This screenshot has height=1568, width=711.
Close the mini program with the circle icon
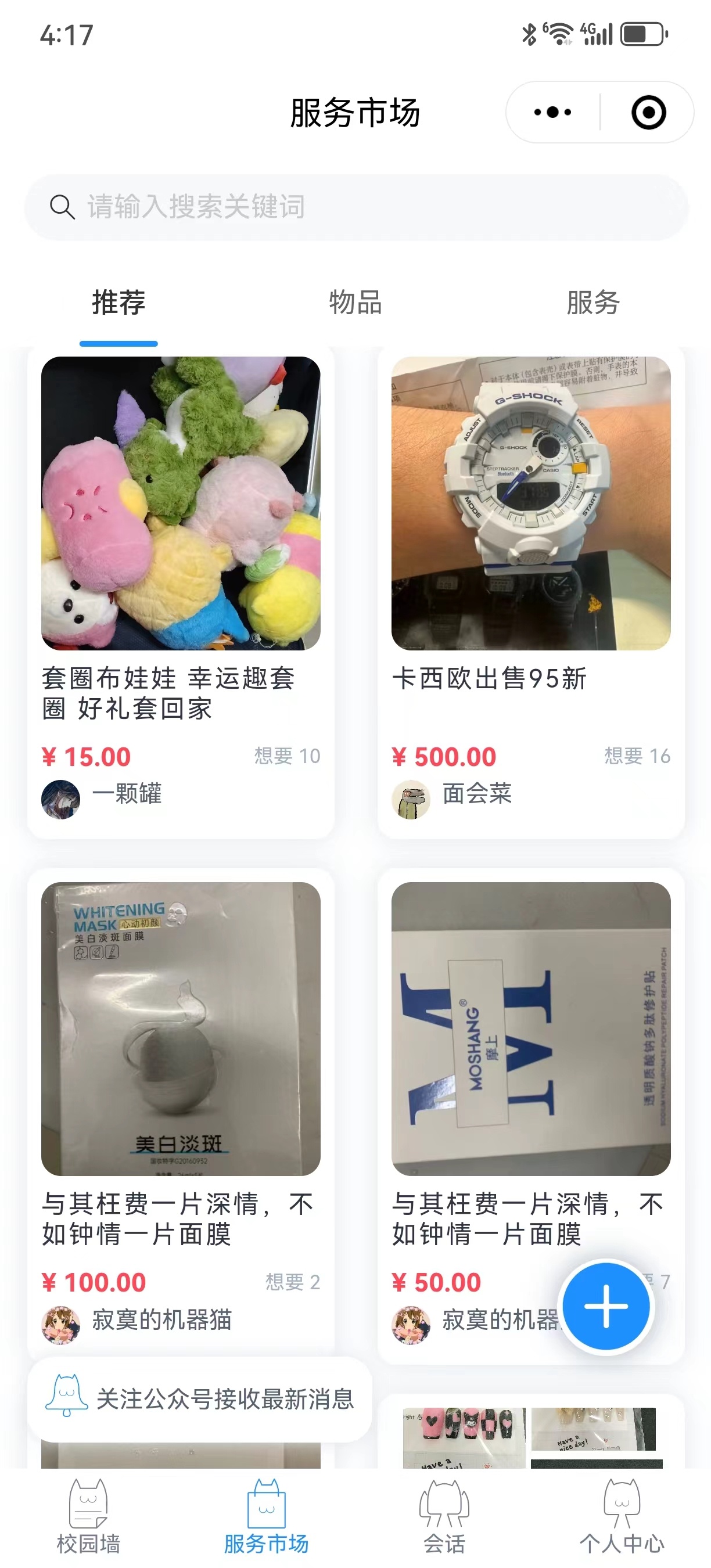point(648,113)
